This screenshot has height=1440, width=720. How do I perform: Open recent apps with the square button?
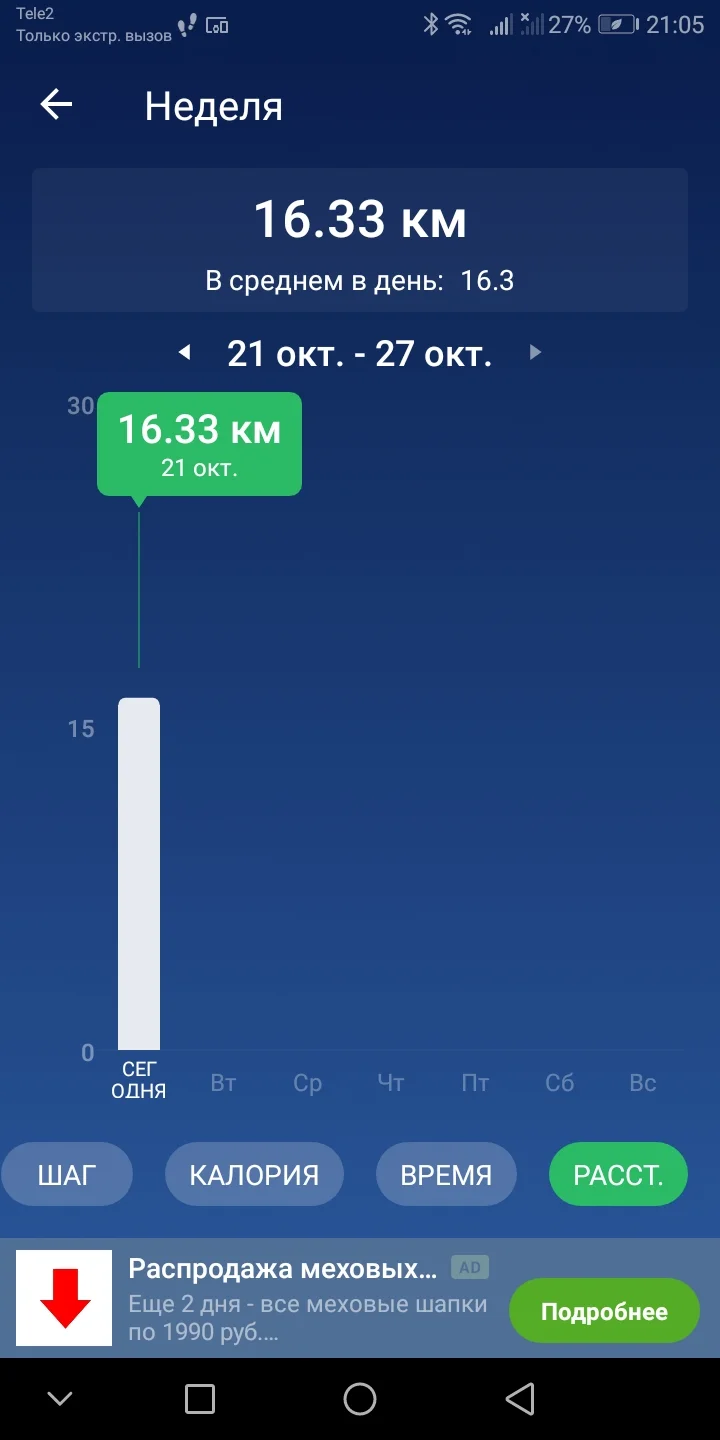point(200,1399)
